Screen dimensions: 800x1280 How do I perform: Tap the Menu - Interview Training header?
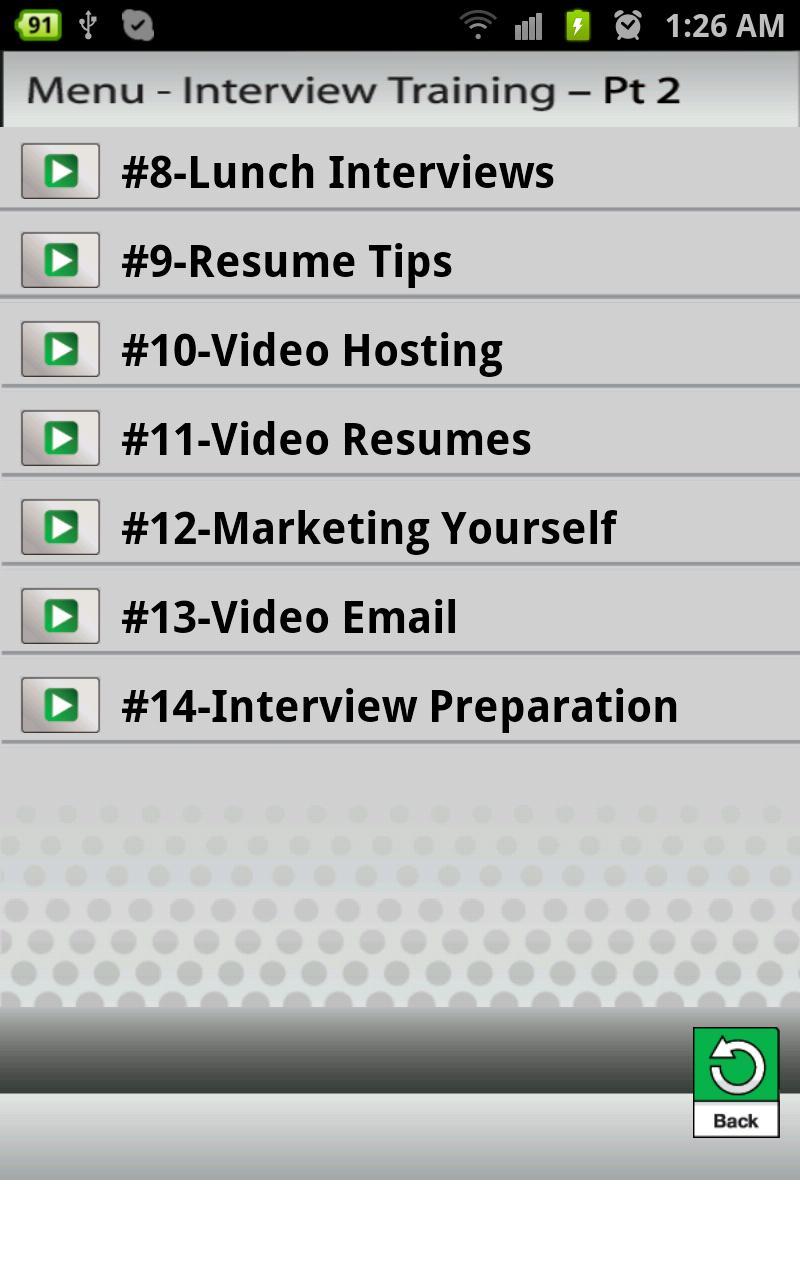click(355, 89)
